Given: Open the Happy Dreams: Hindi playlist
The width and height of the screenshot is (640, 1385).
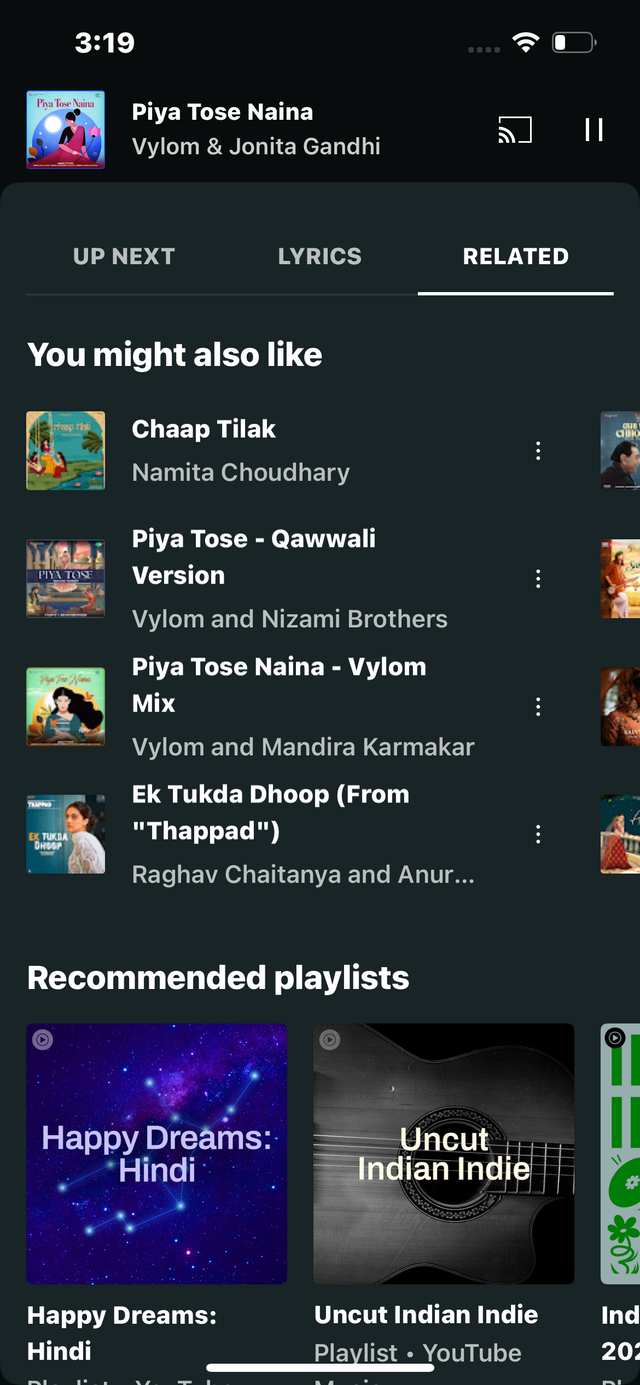Looking at the screenshot, I should (157, 1153).
